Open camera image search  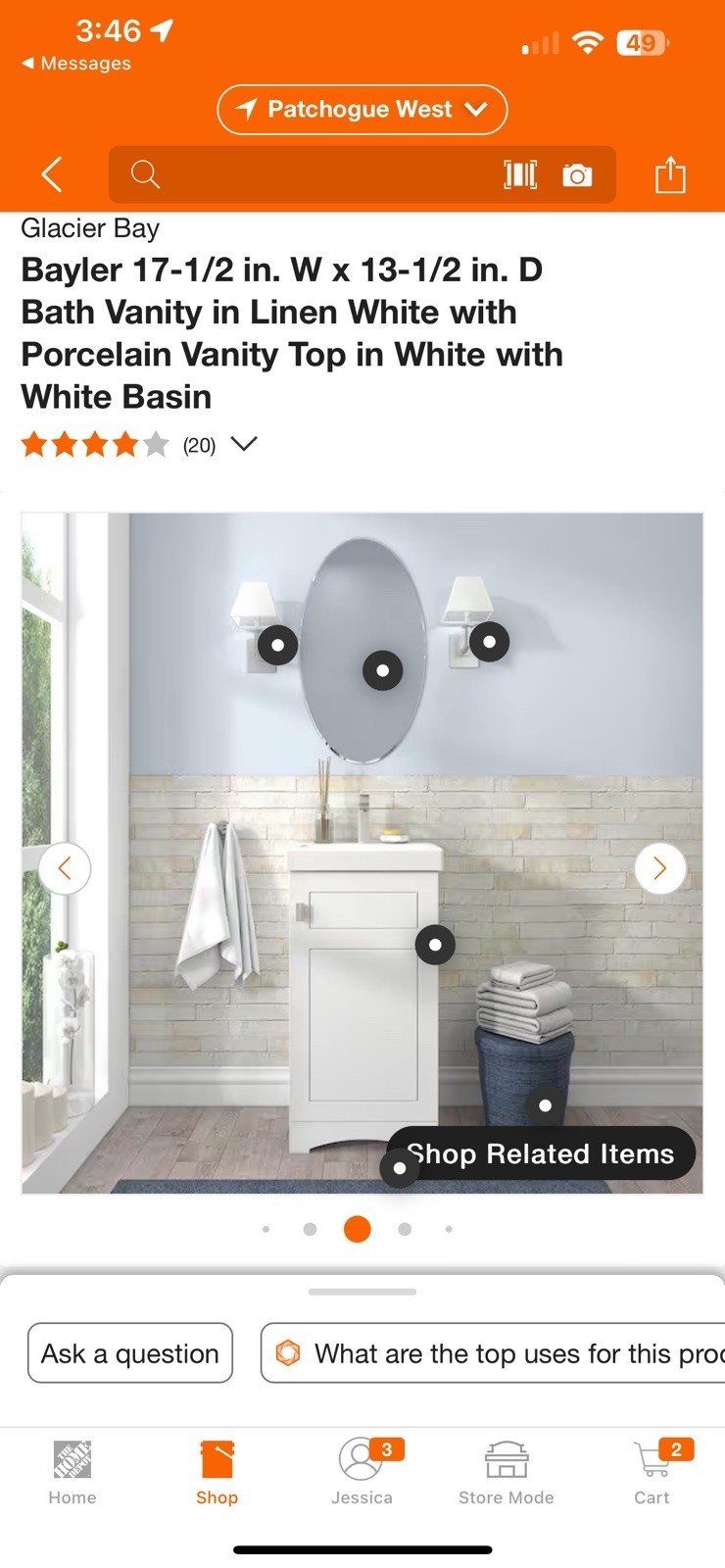(577, 175)
